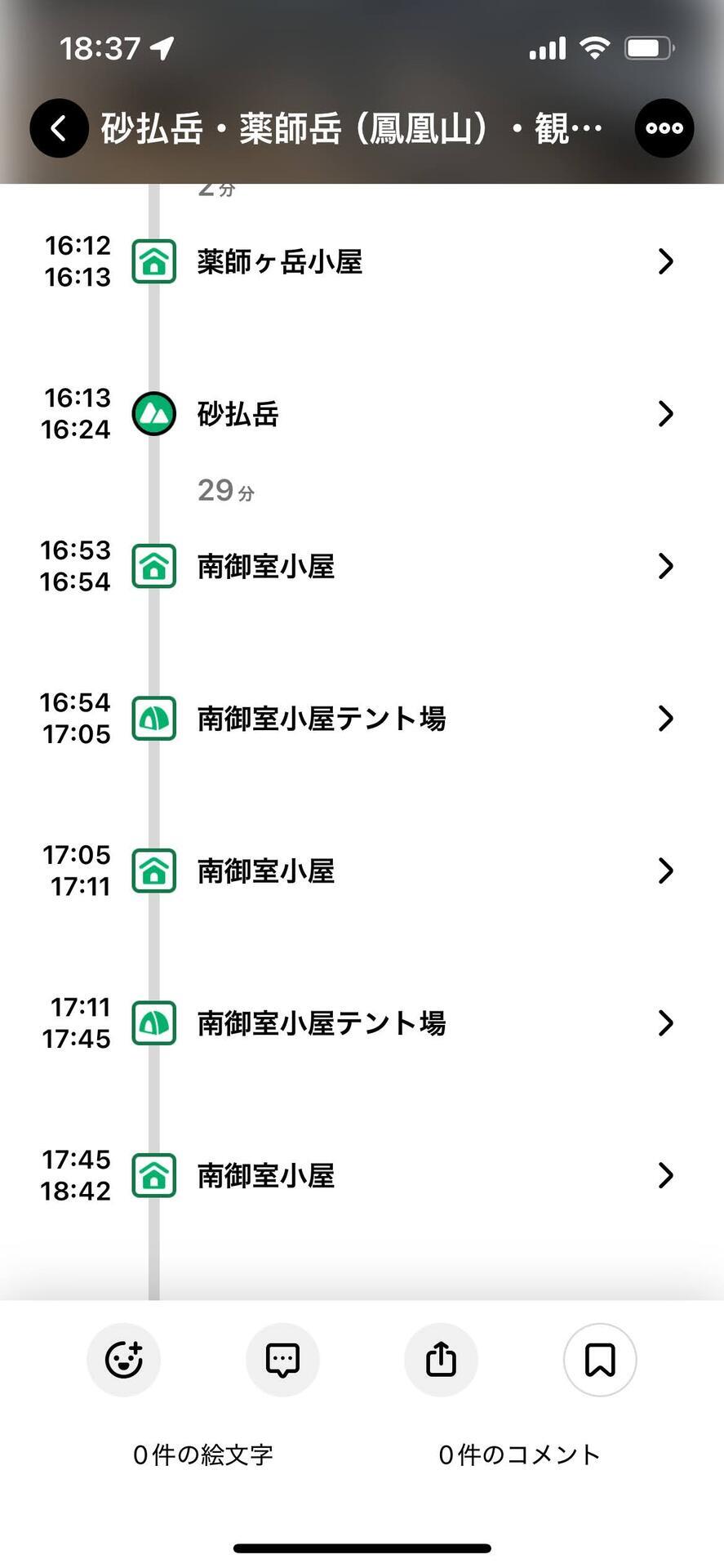Go back using the arrow button
The width and height of the screenshot is (724, 1568).
tap(59, 128)
